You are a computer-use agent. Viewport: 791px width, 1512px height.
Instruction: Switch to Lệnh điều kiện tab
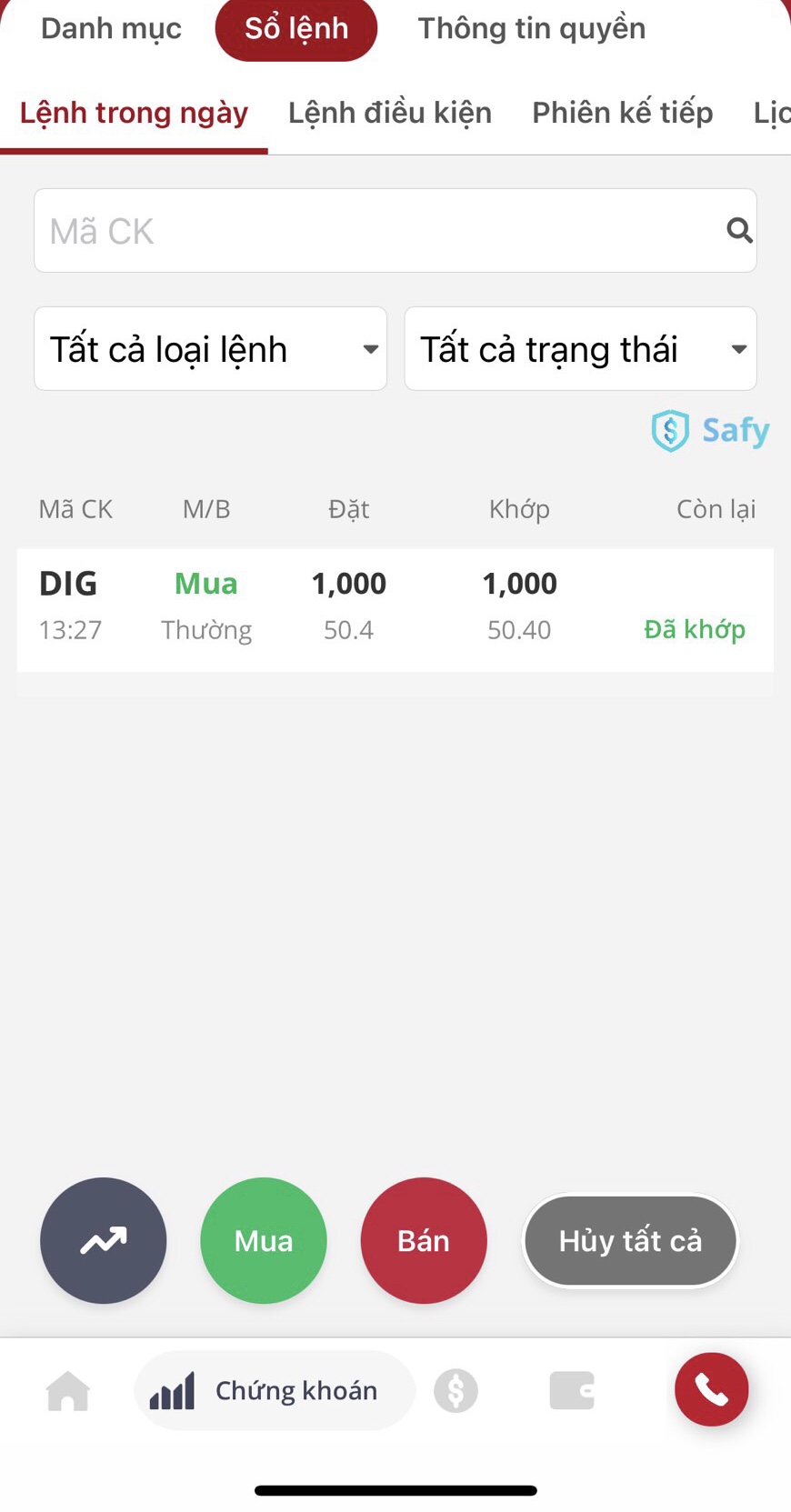point(389,113)
